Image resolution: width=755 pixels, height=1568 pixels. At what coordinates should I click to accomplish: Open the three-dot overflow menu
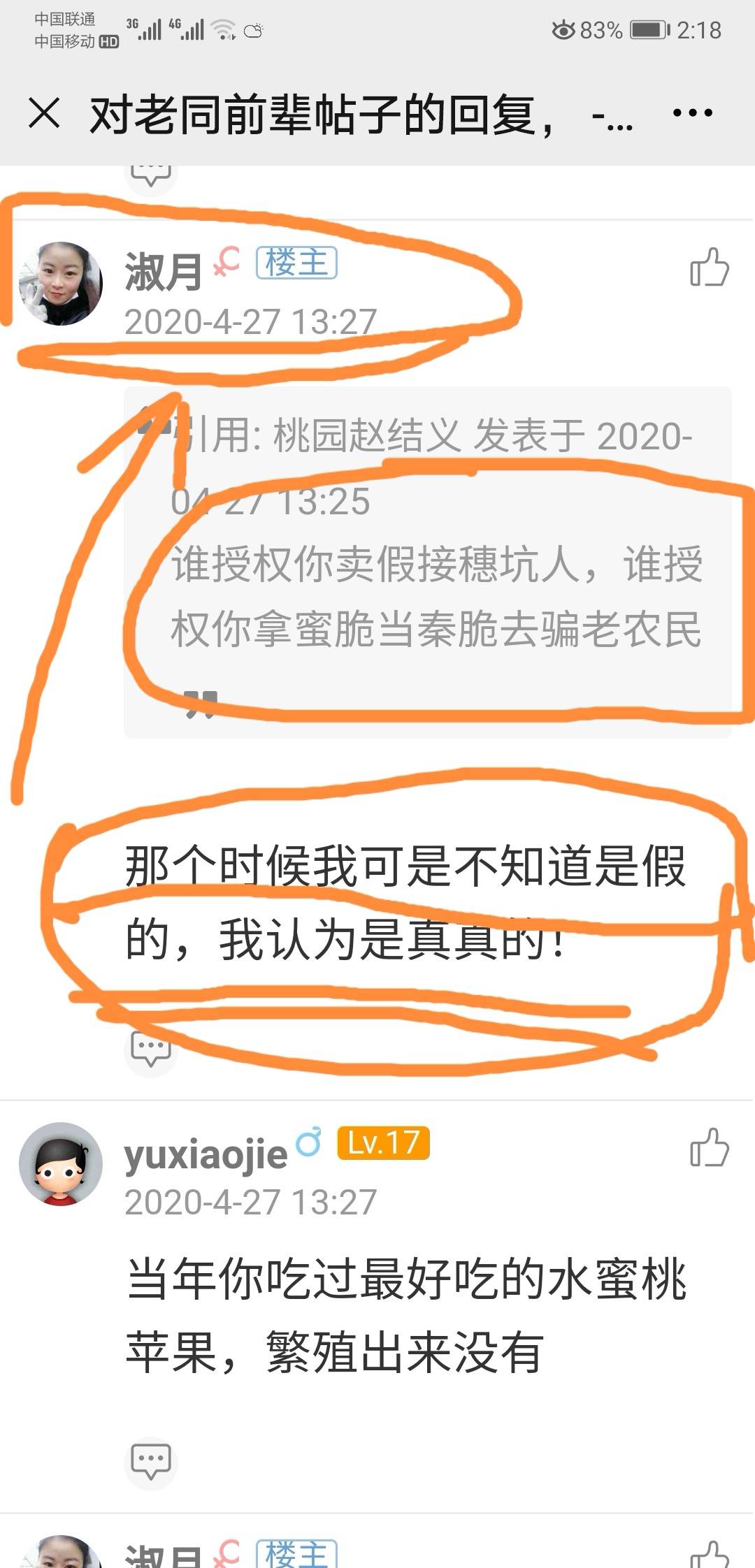tap(692, 112)
